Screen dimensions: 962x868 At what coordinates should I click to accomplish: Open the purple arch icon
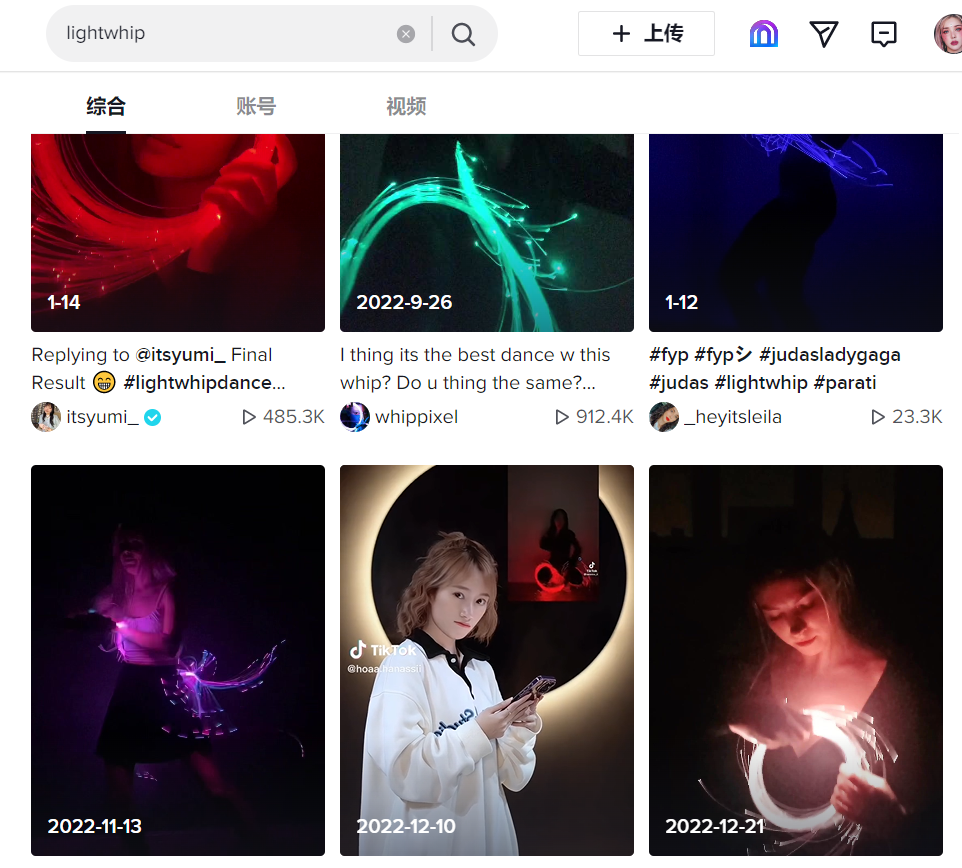pos(764,34)
